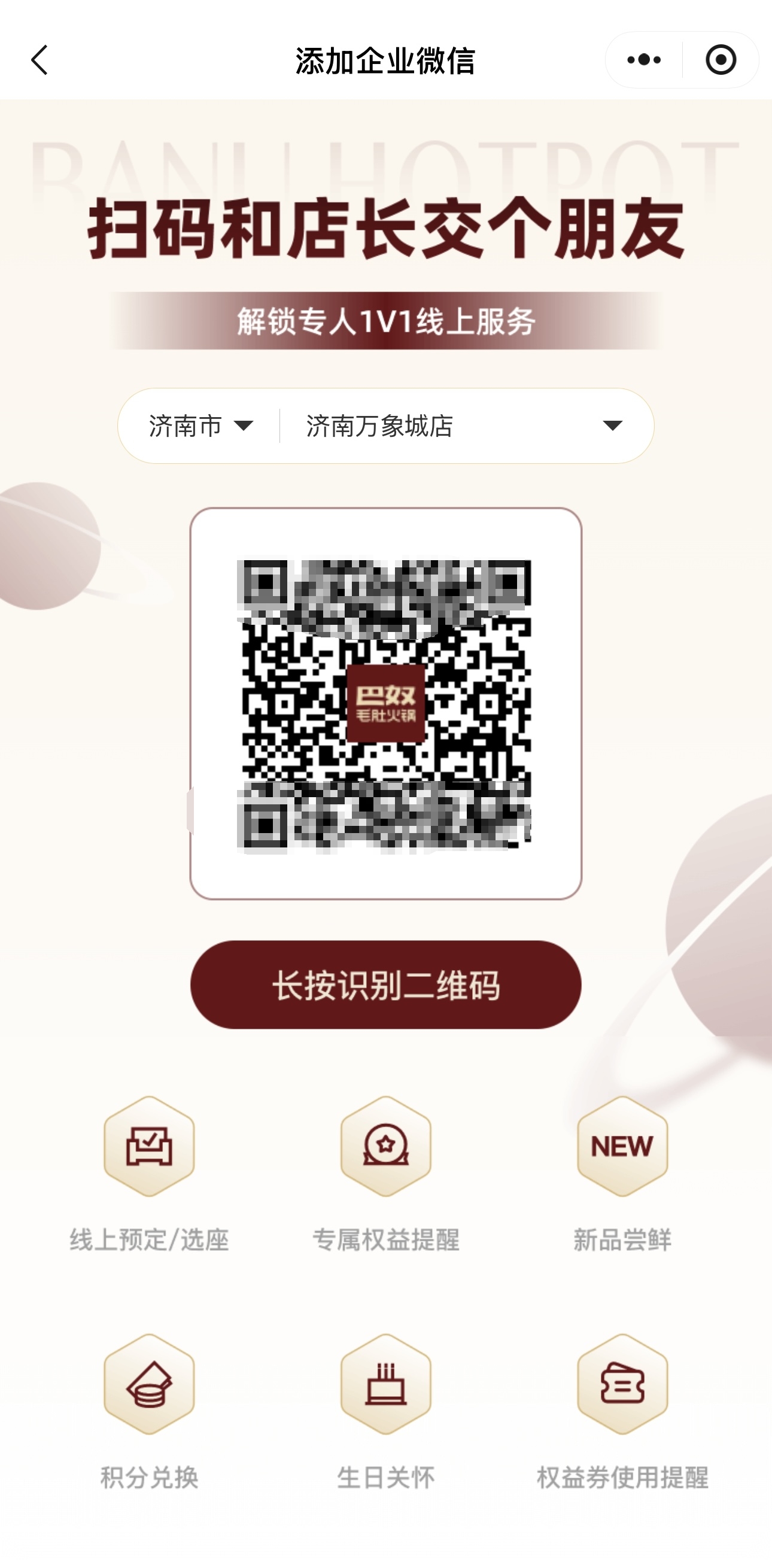Go back using the top-left arrow
The width and height of the screenshot is (772, 1568).
click(x=39, y=60)
